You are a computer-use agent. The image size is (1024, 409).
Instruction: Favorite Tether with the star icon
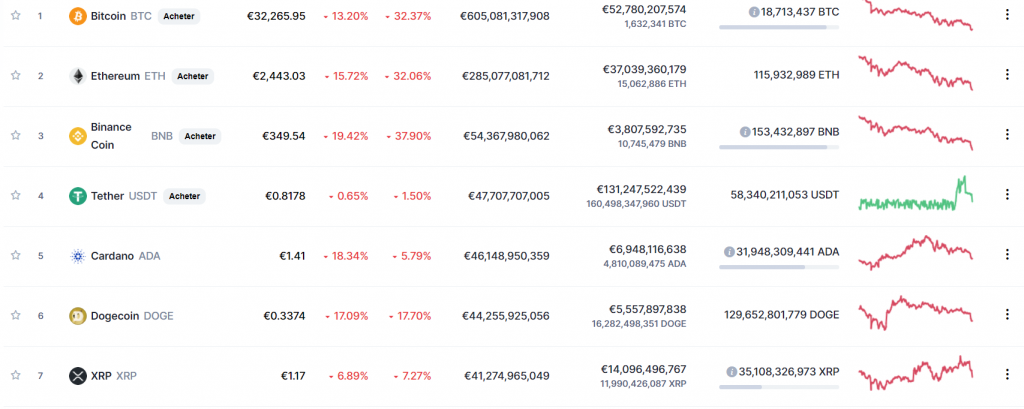[15, 196]
